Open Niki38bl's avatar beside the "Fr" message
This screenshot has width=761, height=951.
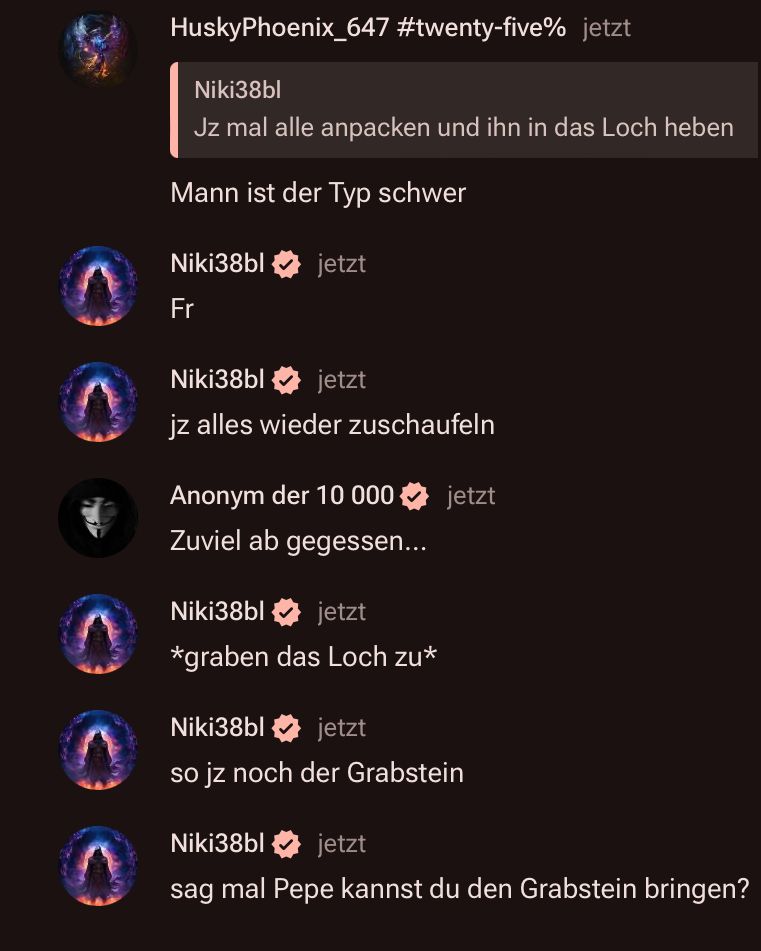(x=98, y=286)
